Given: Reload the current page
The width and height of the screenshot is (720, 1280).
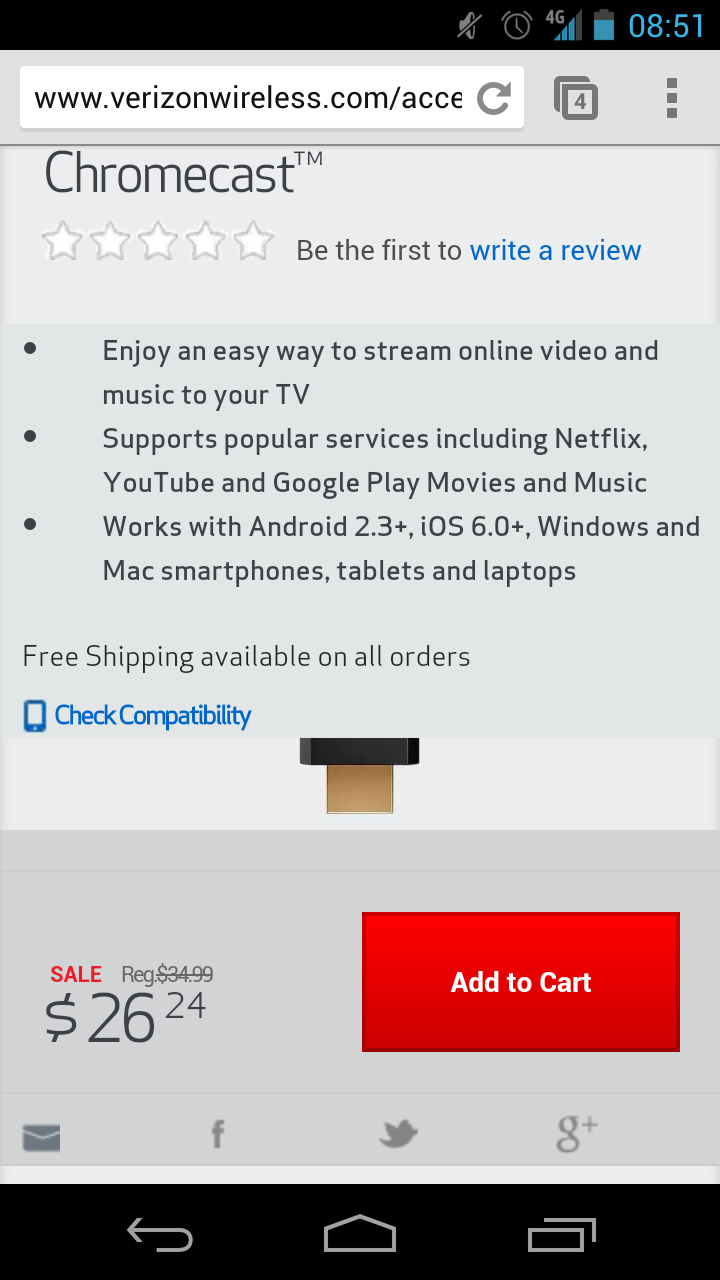Looking at the screenshot, I should pos(494,98).
